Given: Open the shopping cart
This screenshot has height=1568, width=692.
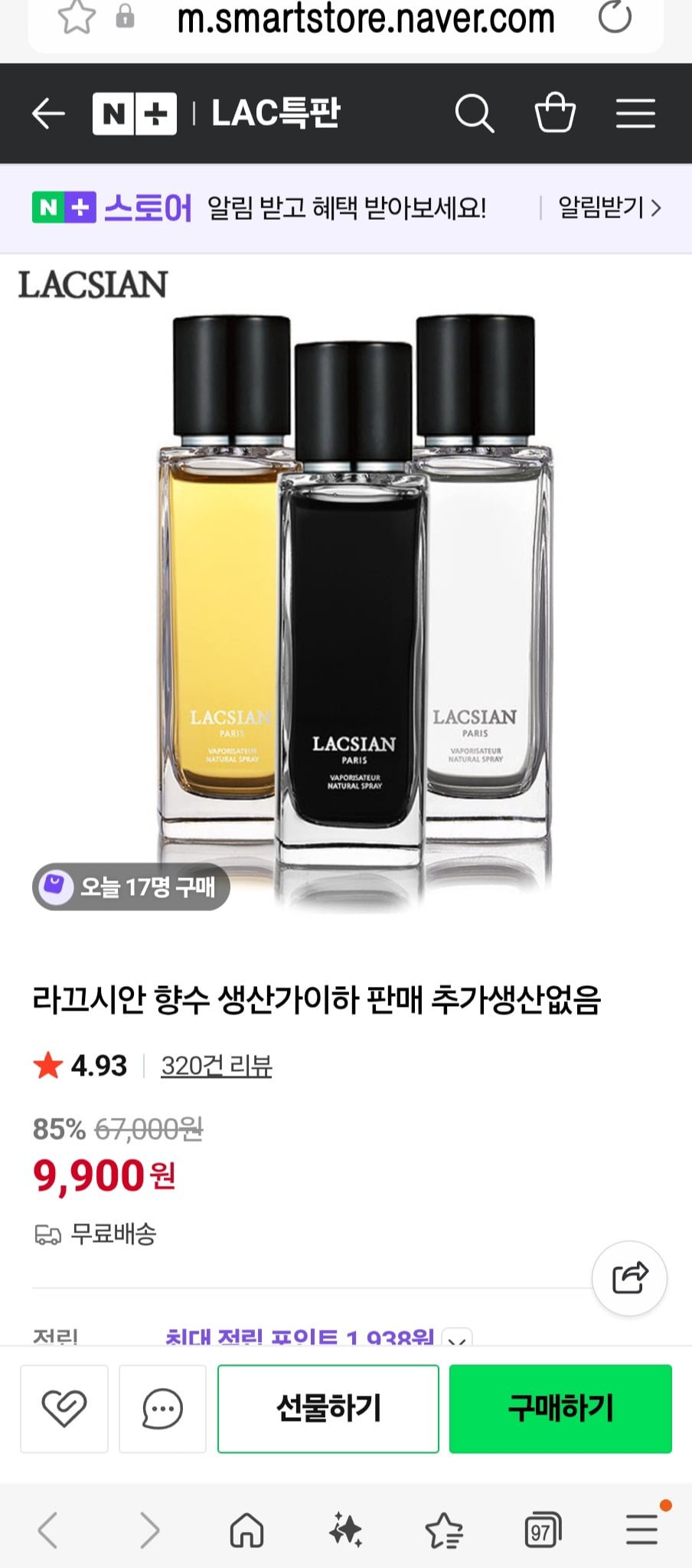Looking at the screenshot, I should point(554,114).
